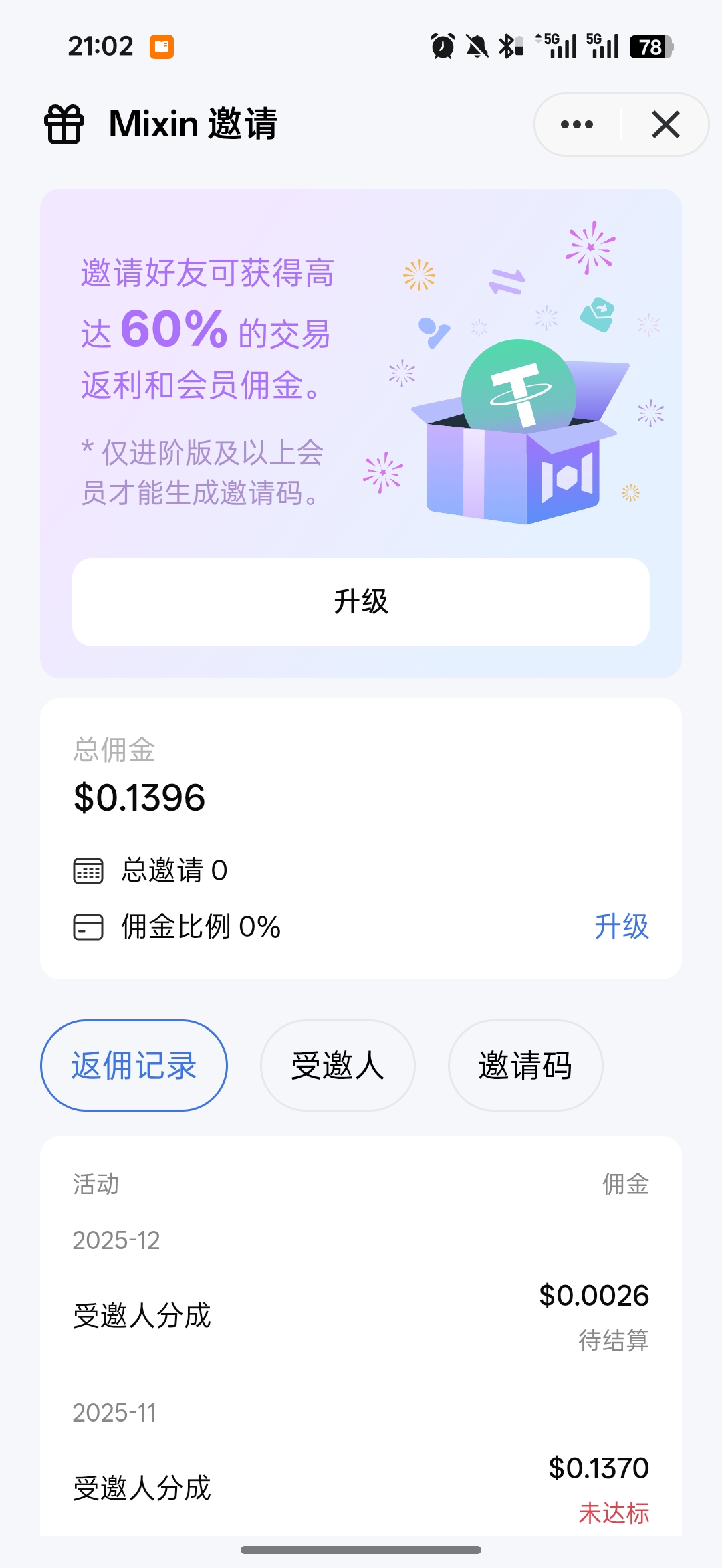This screenshot has width=722, height=1568.
Task: Tap the blue 升级 link beside 佣金比例
Action: 621,926
